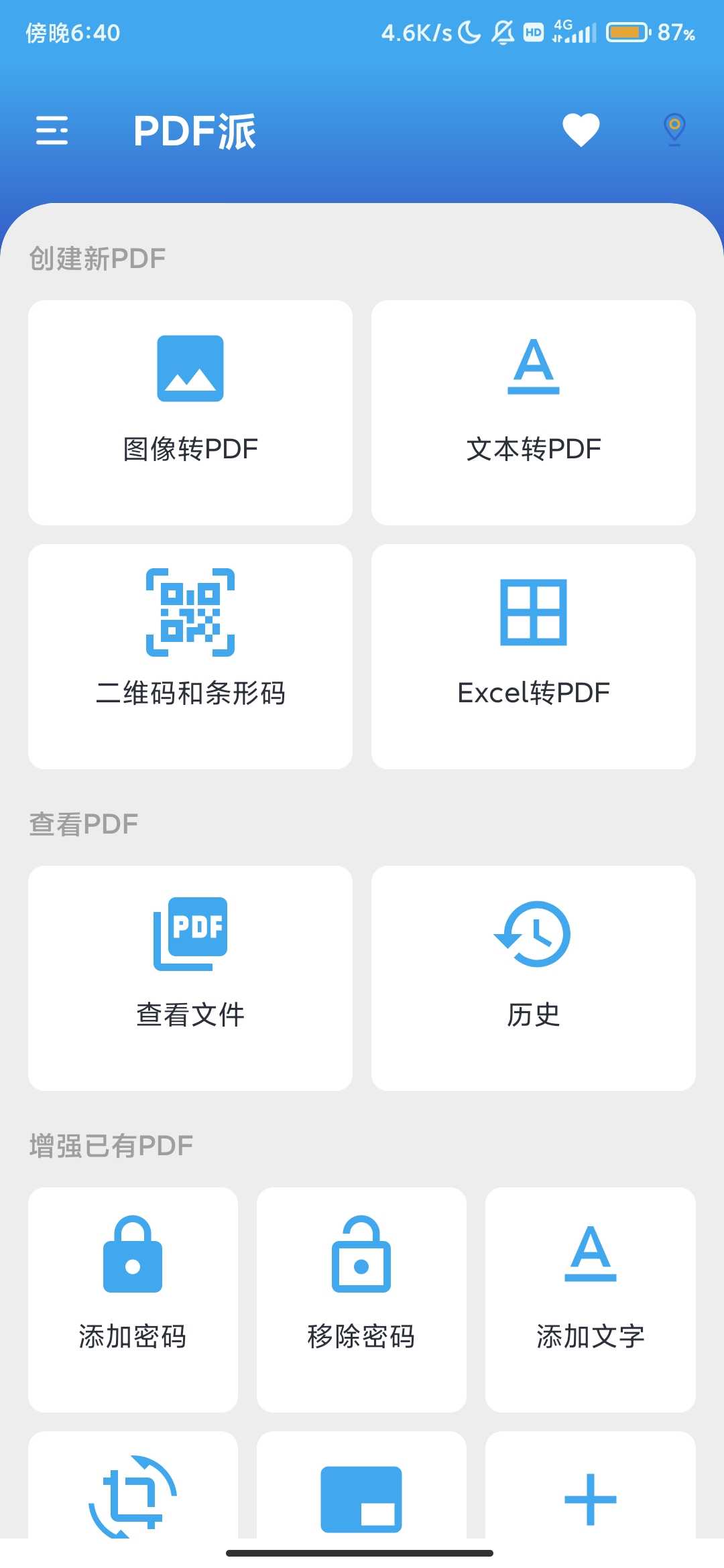Viewport: 724px width, 1568px height.
Task: Open 查看文件 to browse PDFs
Action: (x=190, y=978)
